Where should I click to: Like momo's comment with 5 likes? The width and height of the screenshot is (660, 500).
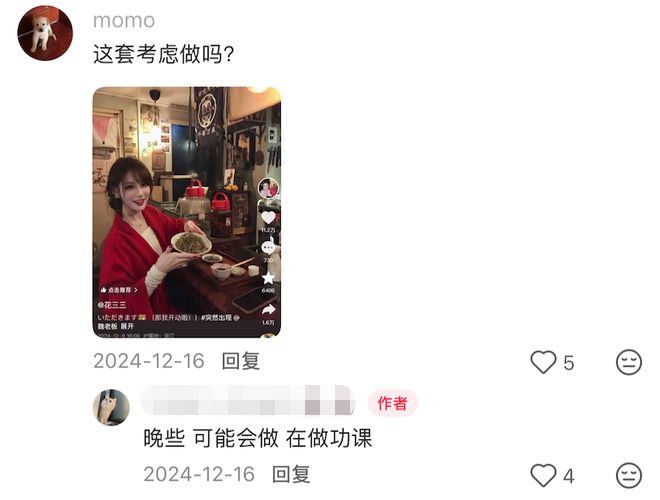[x=543, y=362]
